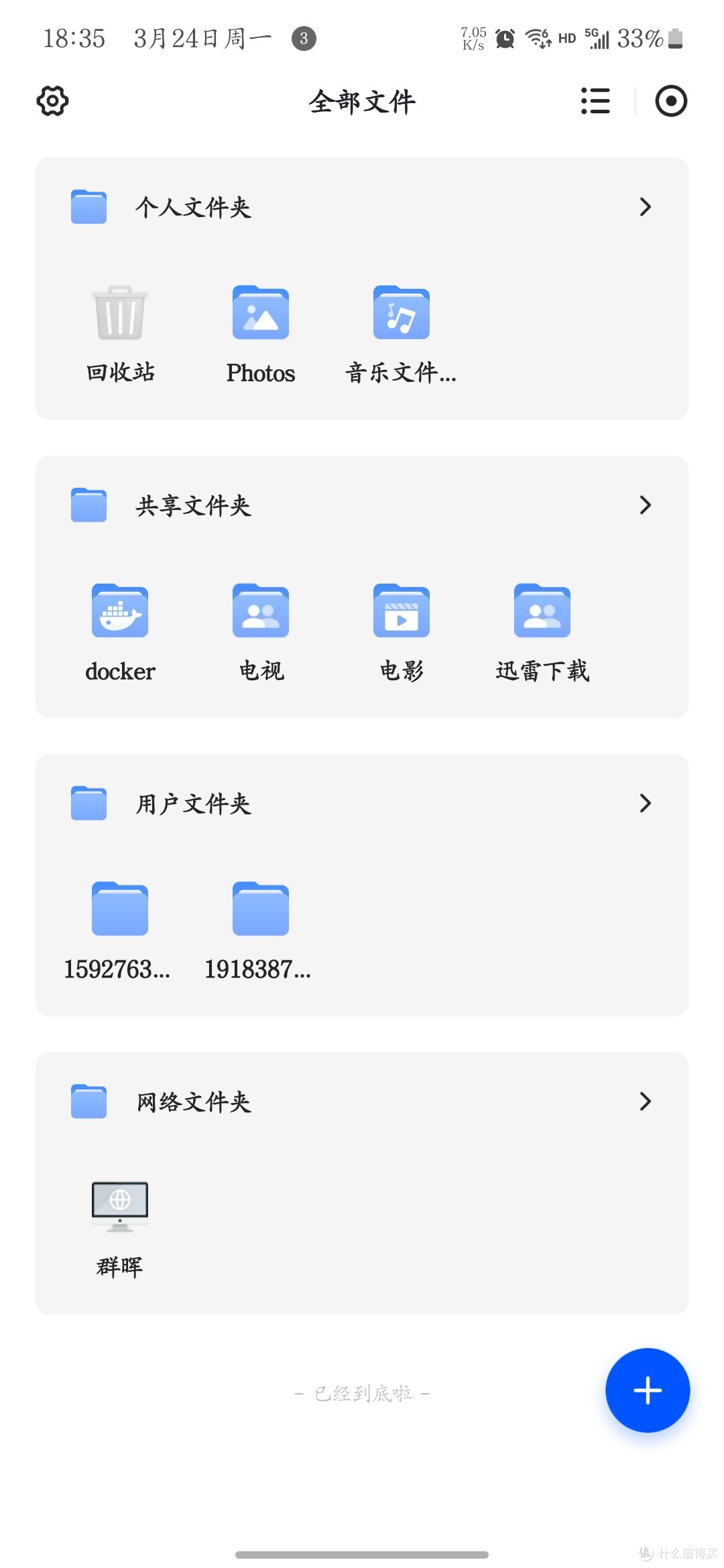Open the settings gear icon

[52, 101]
